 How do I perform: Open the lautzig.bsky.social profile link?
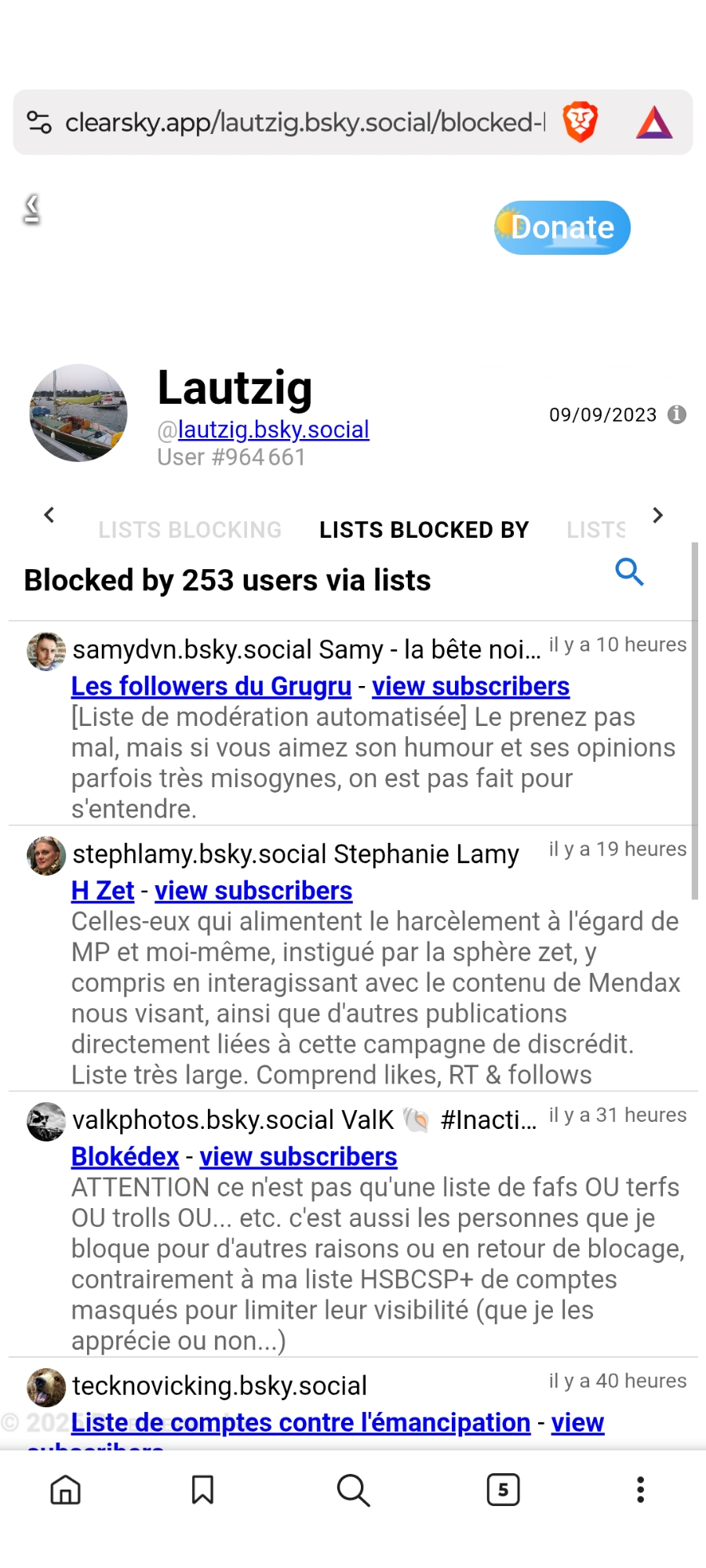pos(273,430)
